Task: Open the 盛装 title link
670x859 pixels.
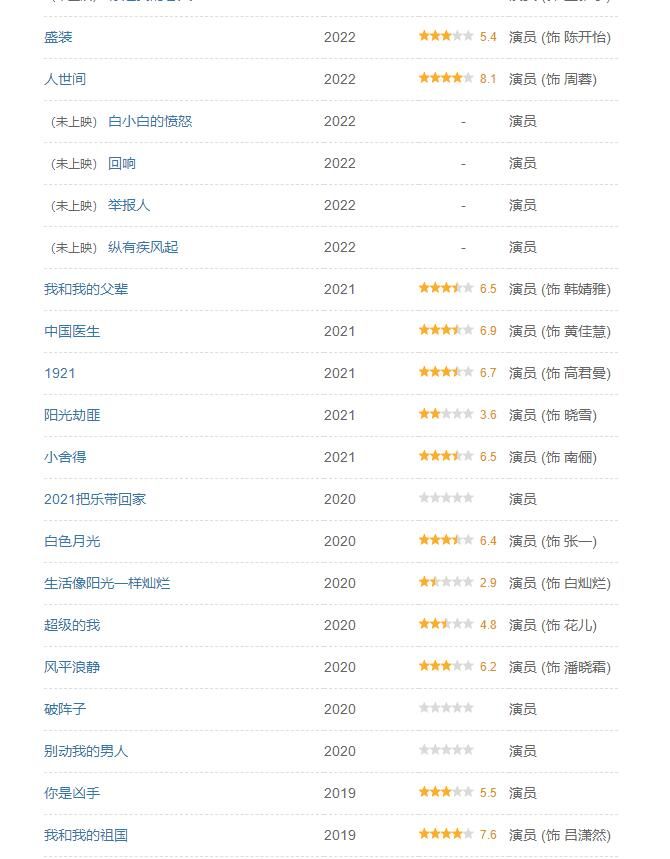Action: tap(58, 37)
